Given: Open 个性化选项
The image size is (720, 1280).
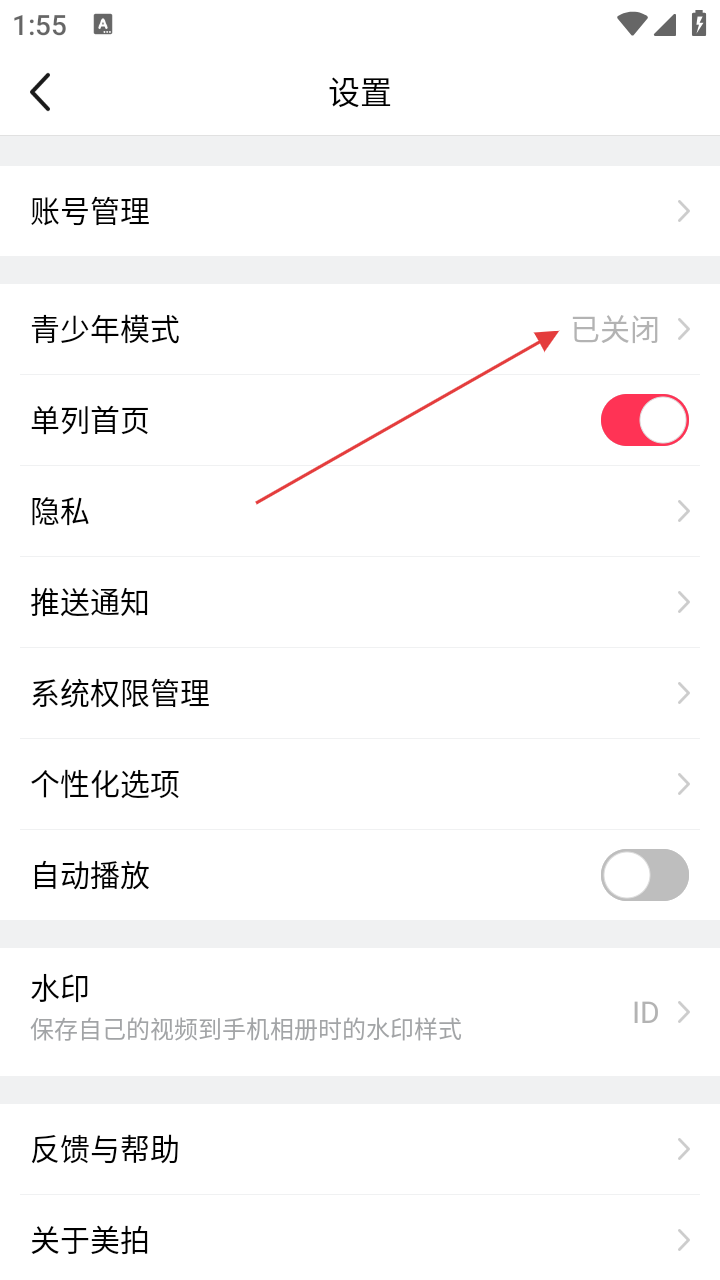Looking at the screenshot, I should (360, 784).
